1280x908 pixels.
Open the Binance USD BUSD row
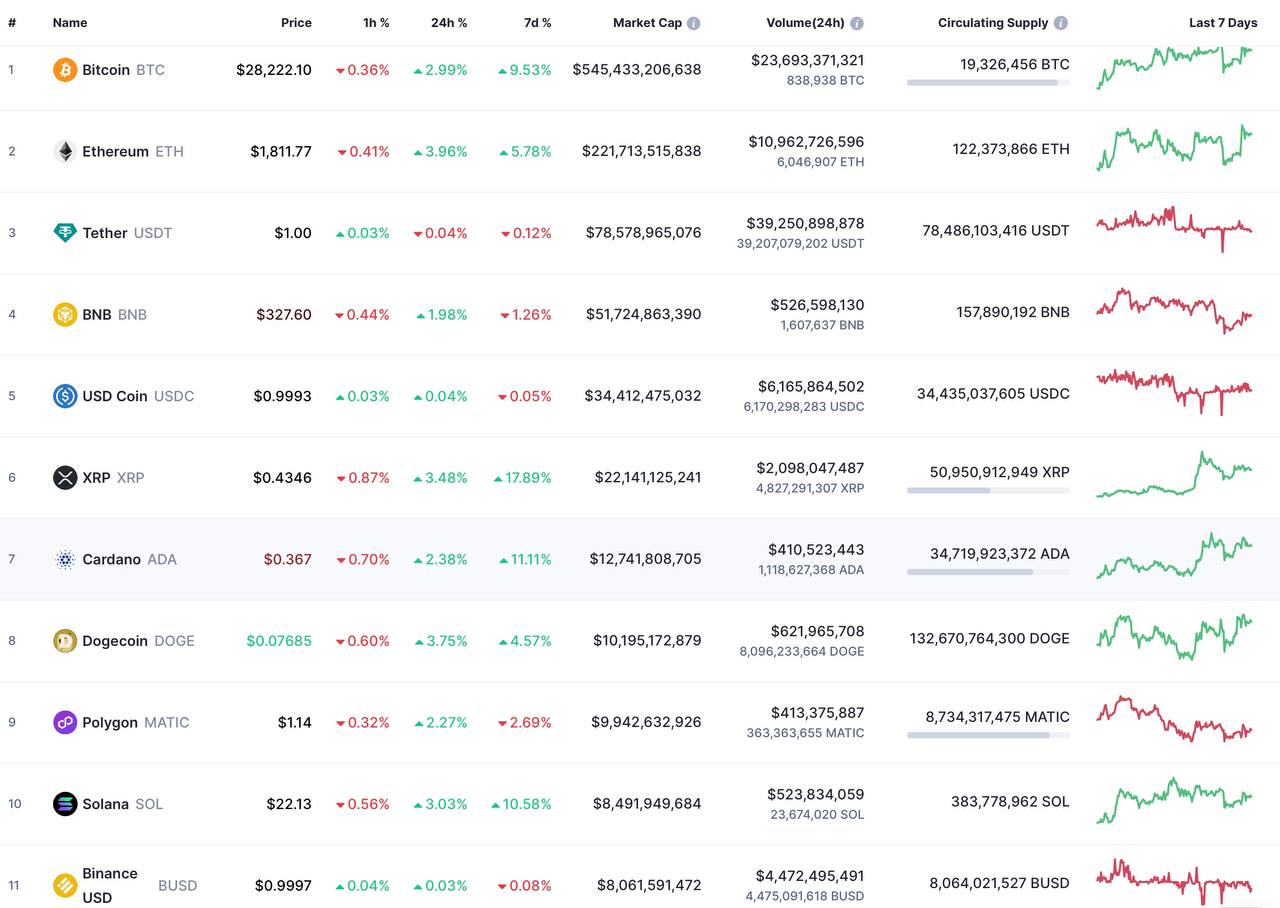[x=110, y=885]
